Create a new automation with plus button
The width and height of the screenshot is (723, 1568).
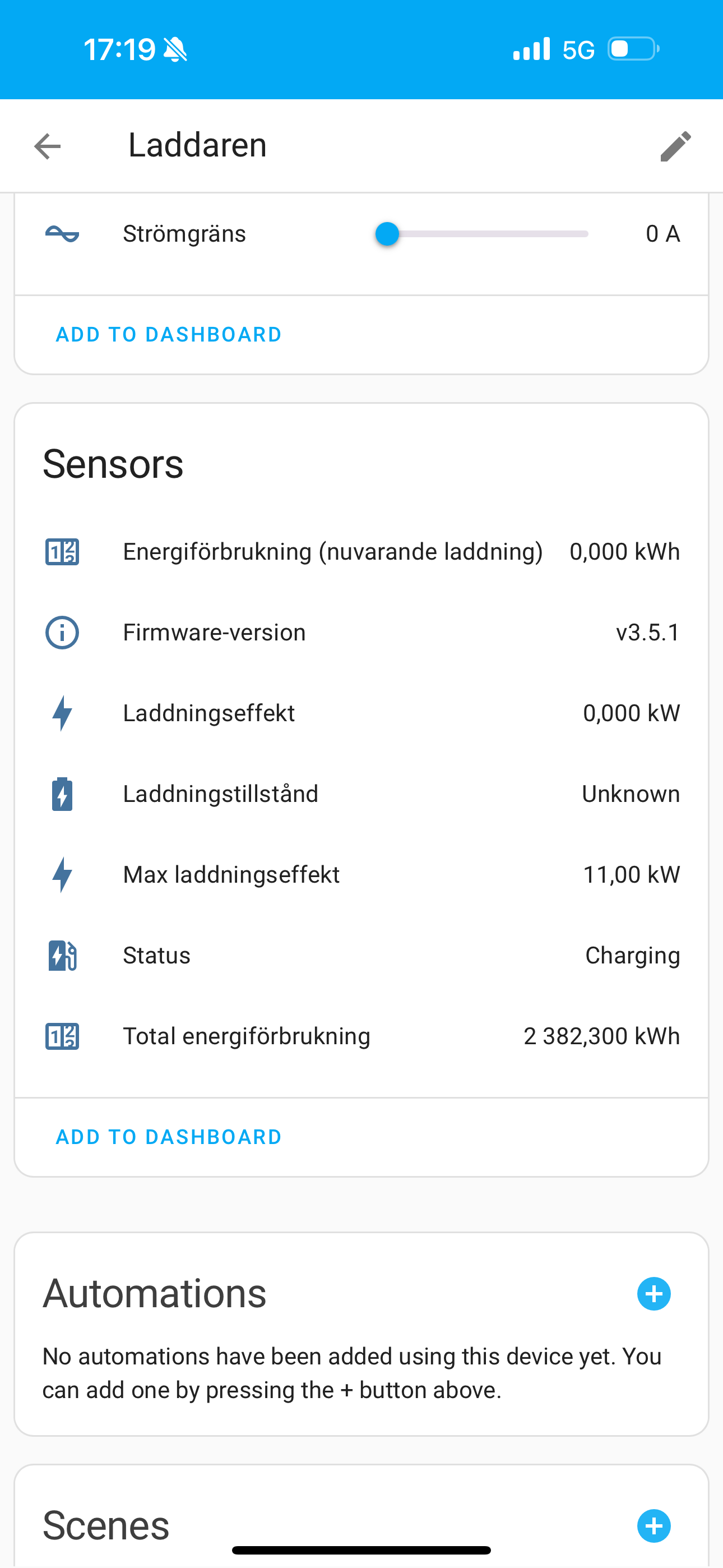(654, 1293)
